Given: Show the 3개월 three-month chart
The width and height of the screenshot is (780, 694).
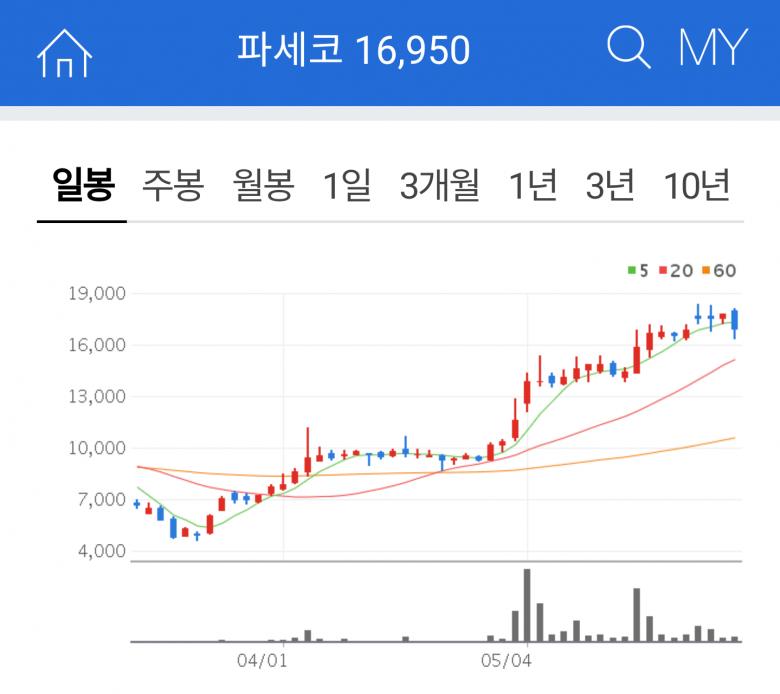Looking at the screenshot, I should click(x=439, y=186).
